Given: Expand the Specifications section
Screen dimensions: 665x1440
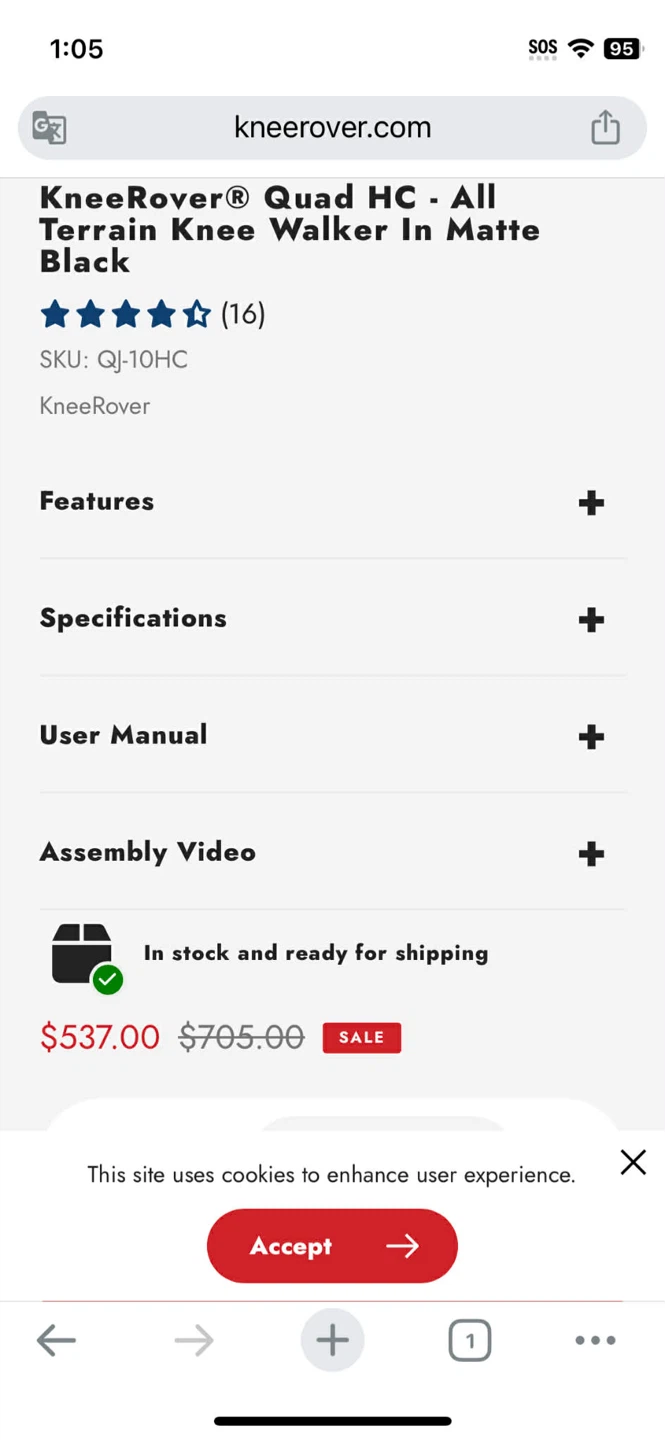Looking at the screenshot, I should point(591,619).
